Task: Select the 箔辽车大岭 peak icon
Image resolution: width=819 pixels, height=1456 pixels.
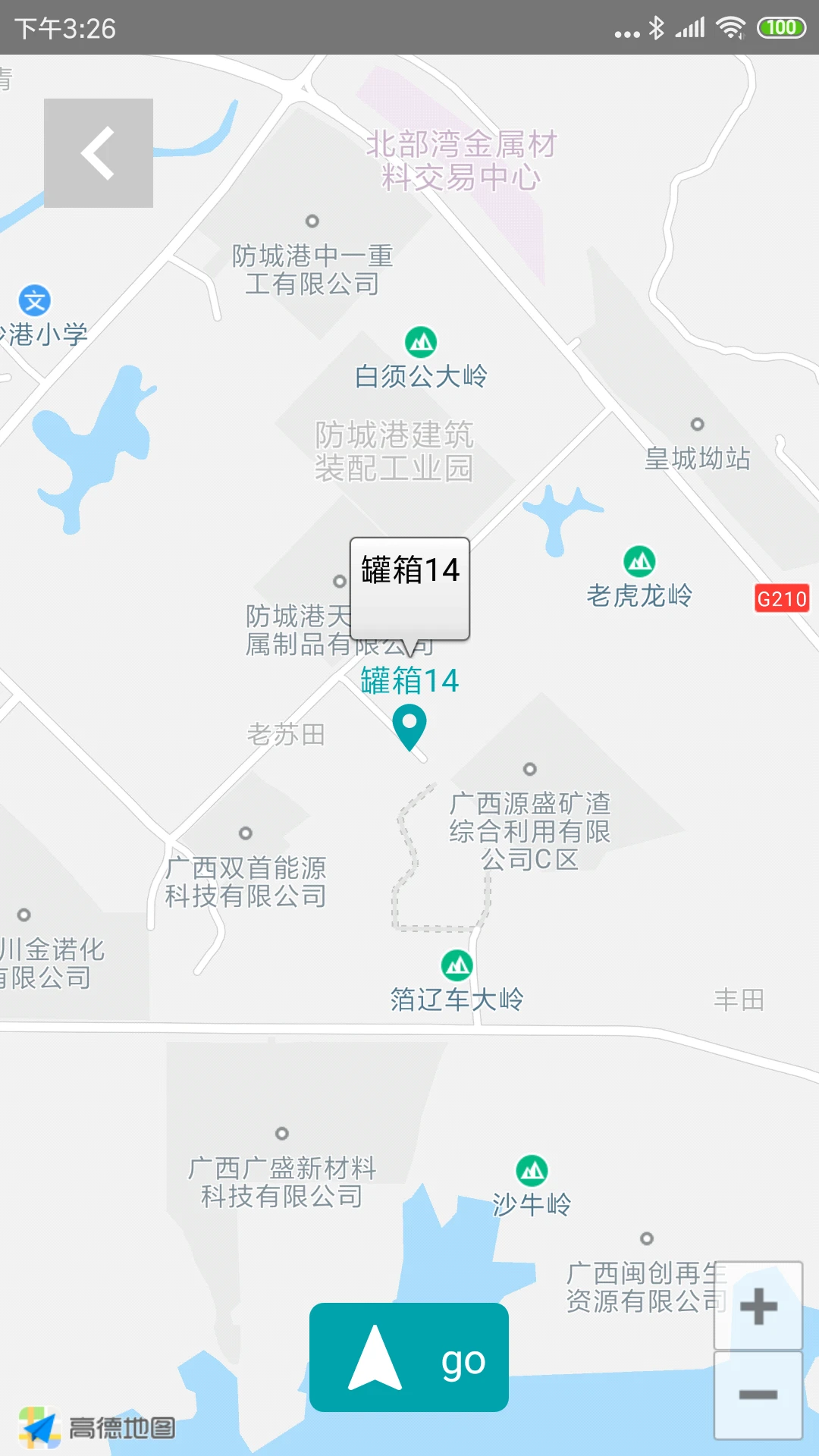Action: (456, 965)
